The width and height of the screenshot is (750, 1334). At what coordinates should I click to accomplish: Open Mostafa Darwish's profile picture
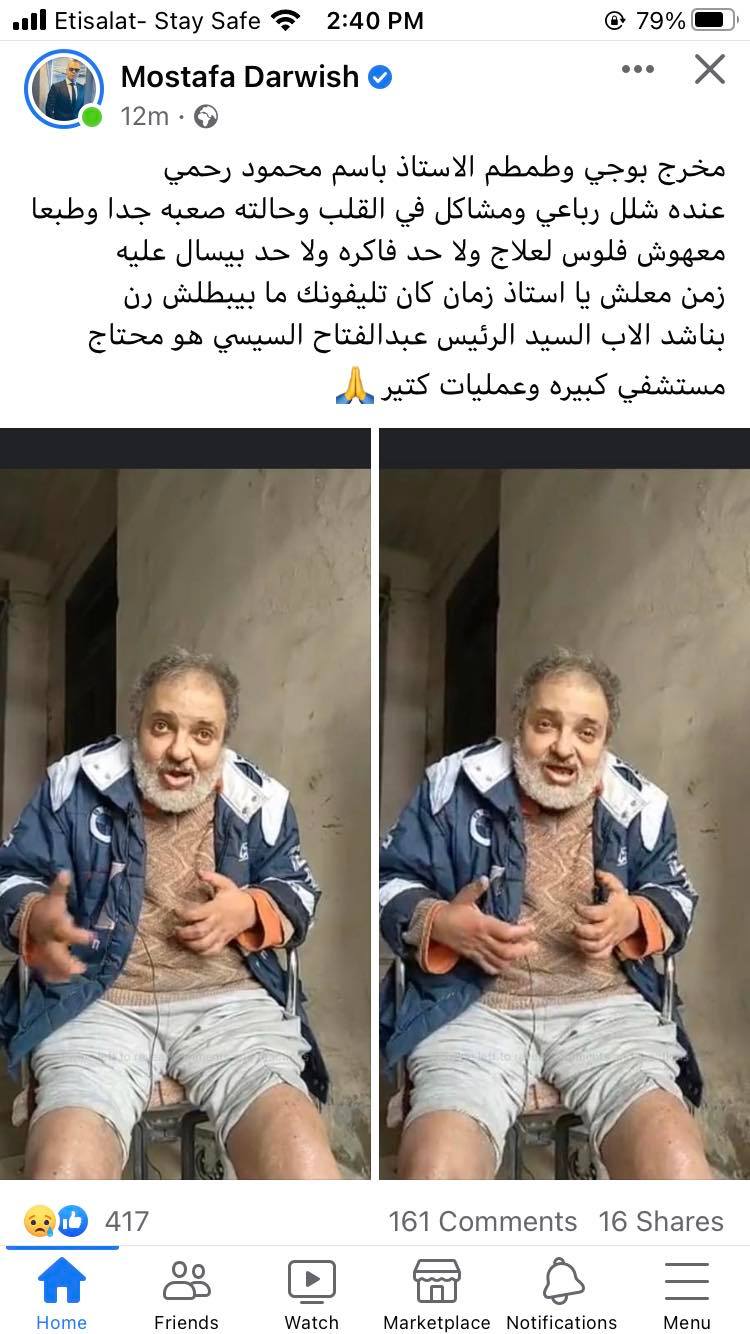(x=64, y=88)
